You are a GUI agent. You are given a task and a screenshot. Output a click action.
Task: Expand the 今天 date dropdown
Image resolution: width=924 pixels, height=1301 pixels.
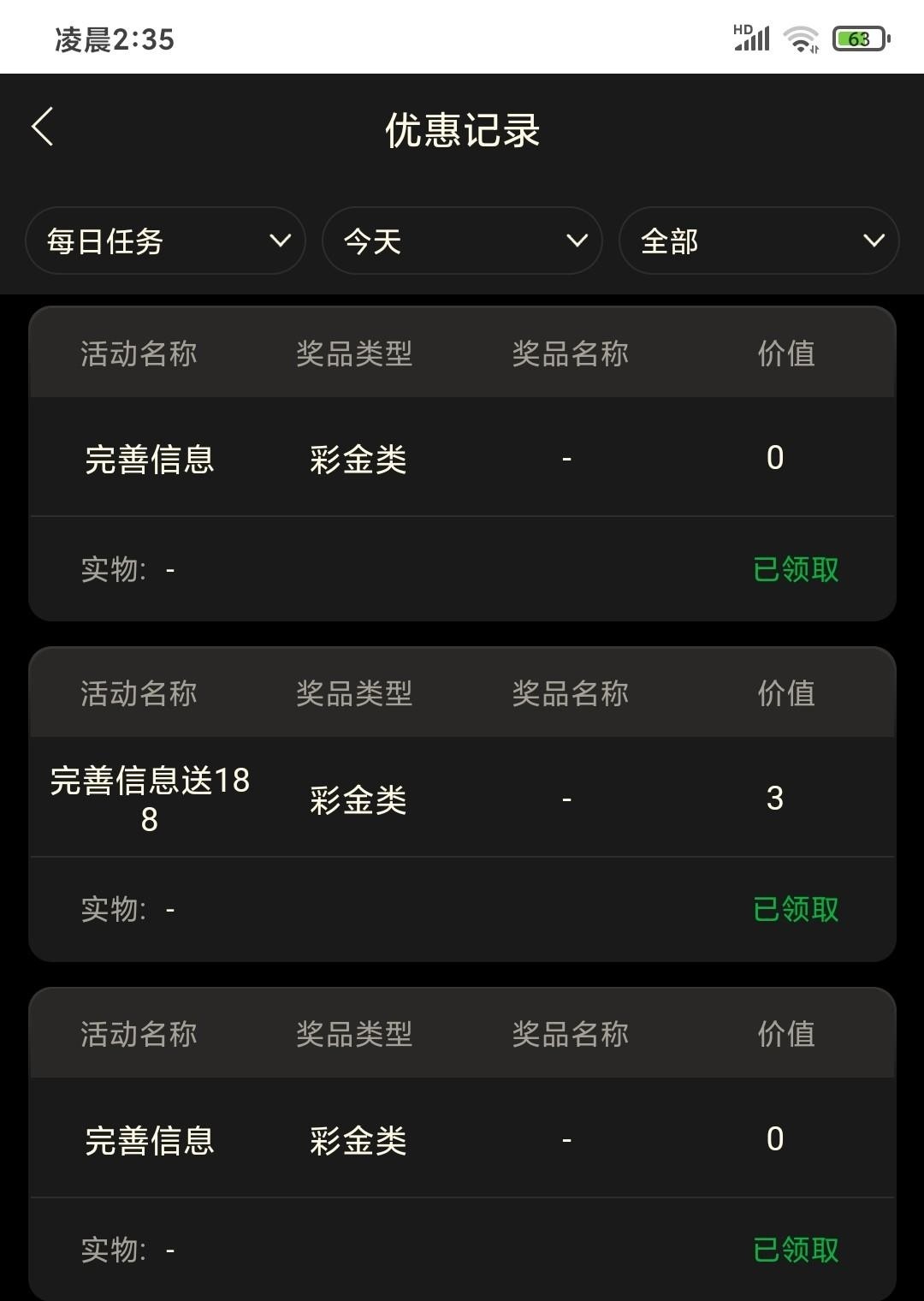tap(462, 241)
